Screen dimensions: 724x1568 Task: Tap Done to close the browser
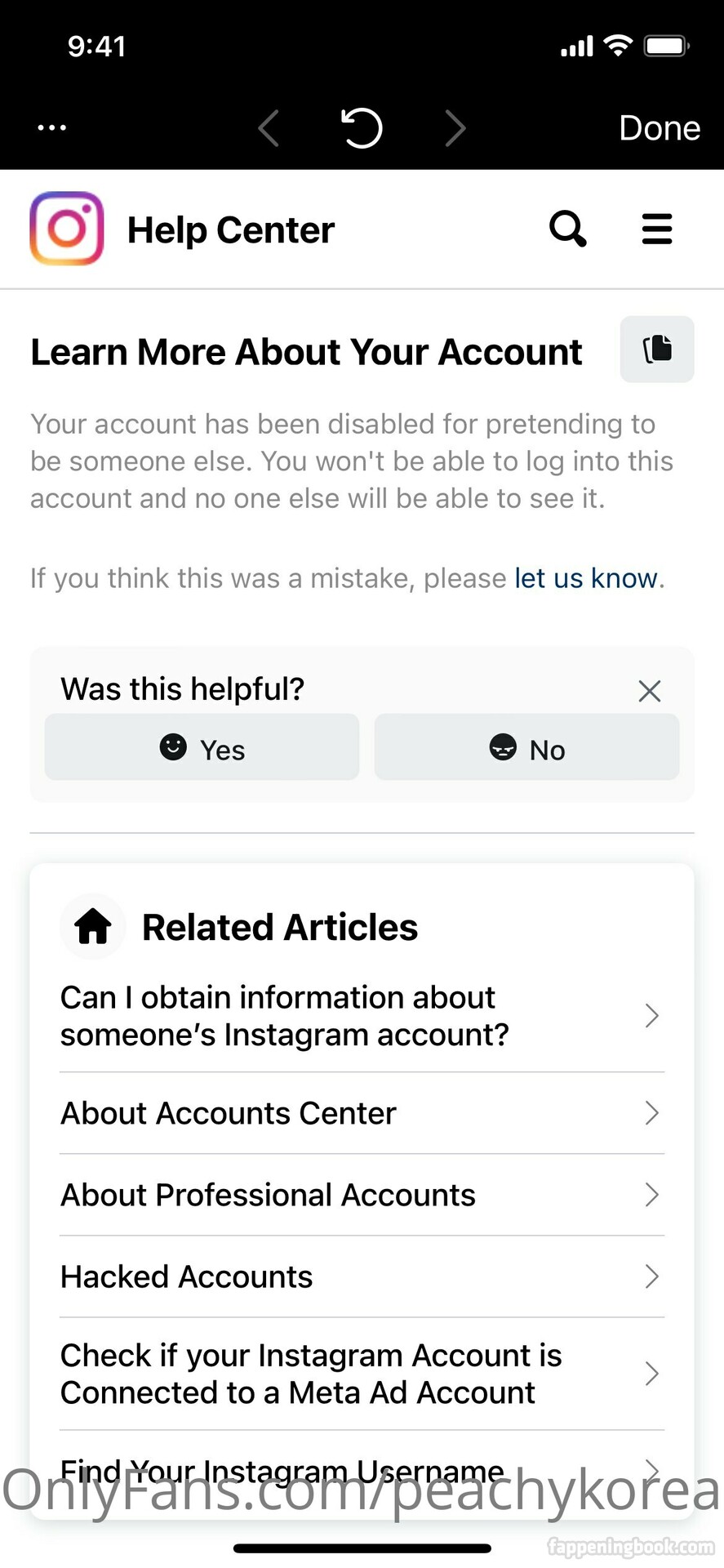click(660, 128)
